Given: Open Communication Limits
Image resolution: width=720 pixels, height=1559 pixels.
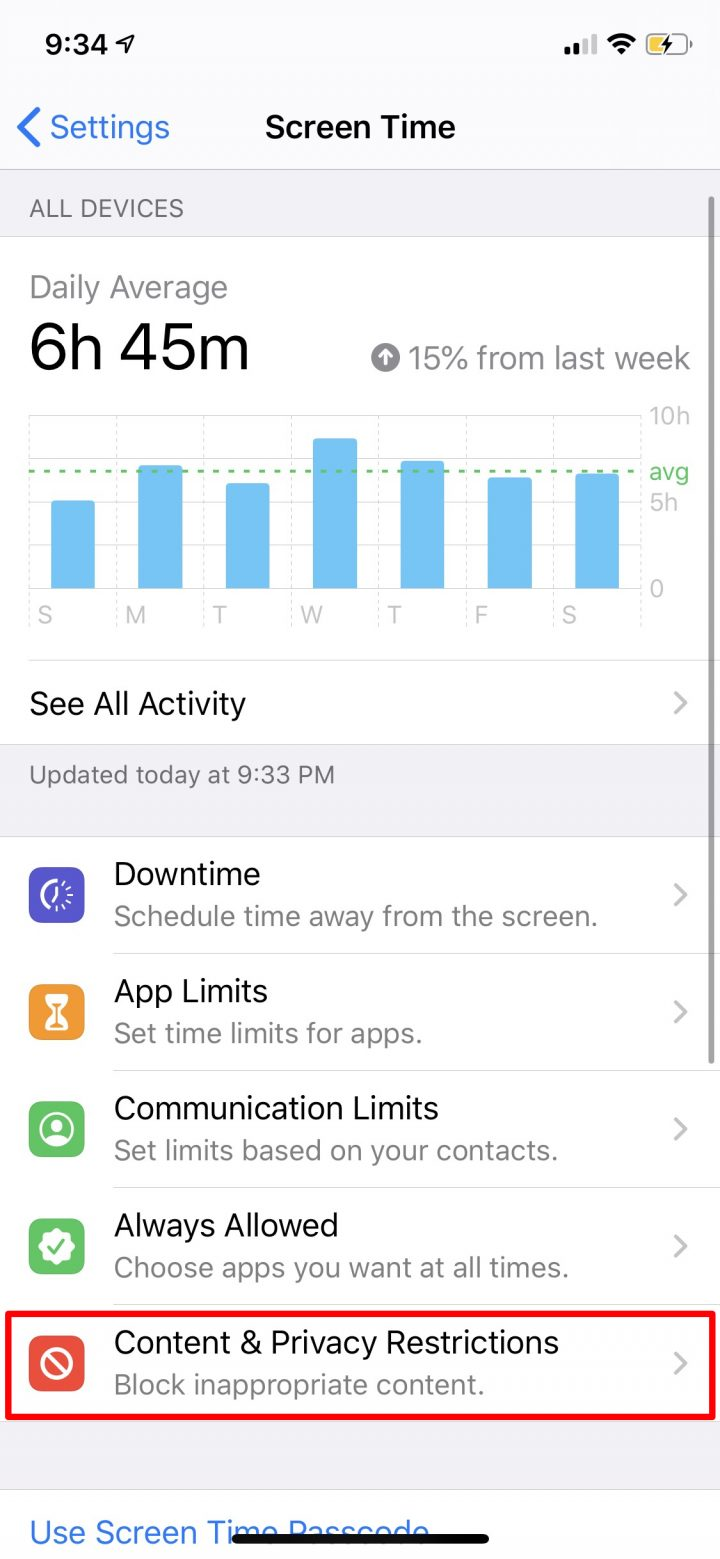Looking at the screenshot, I should [x=359, y=1128].
